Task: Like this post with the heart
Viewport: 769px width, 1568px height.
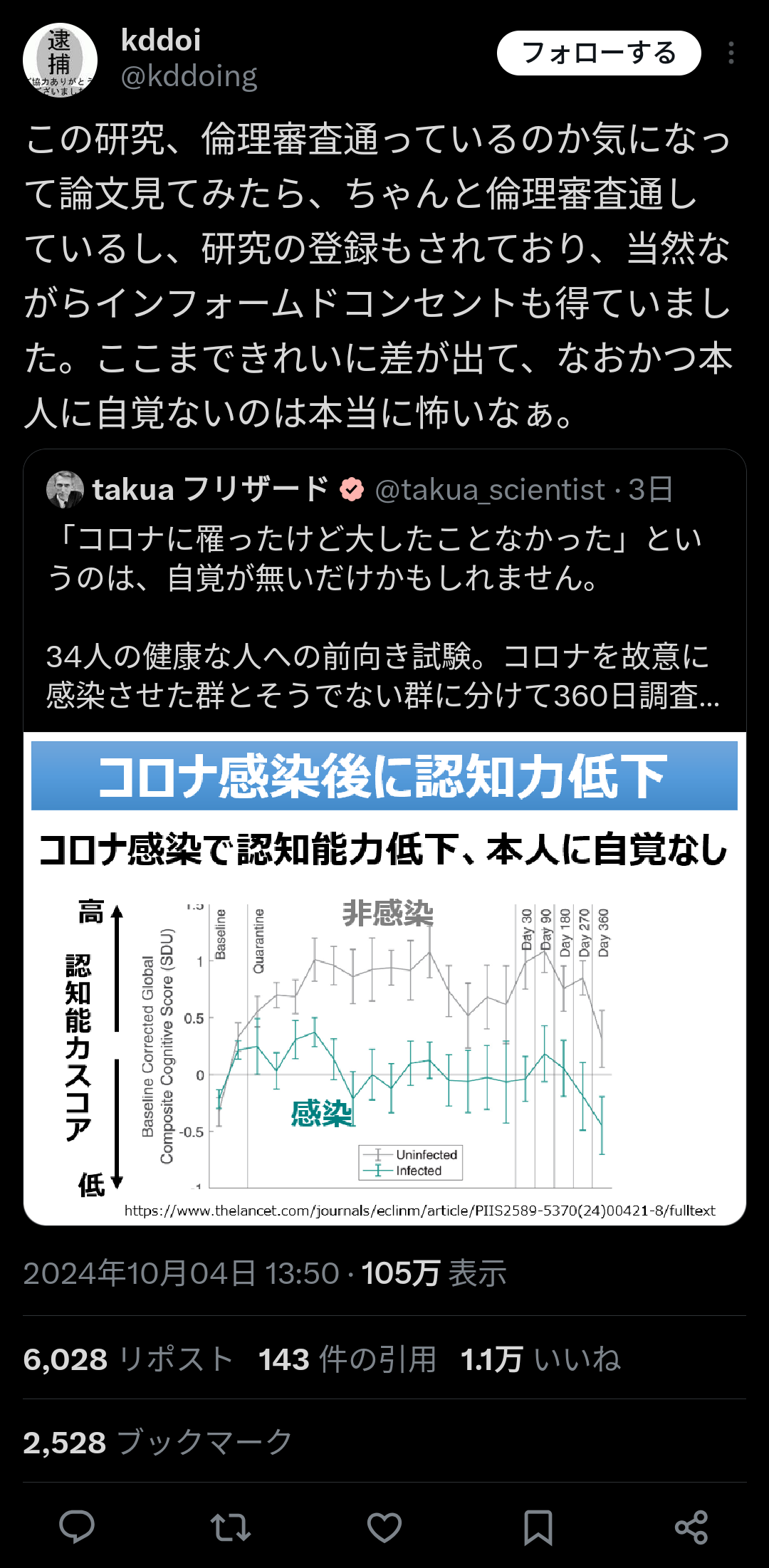Action: coord(384,1527)
